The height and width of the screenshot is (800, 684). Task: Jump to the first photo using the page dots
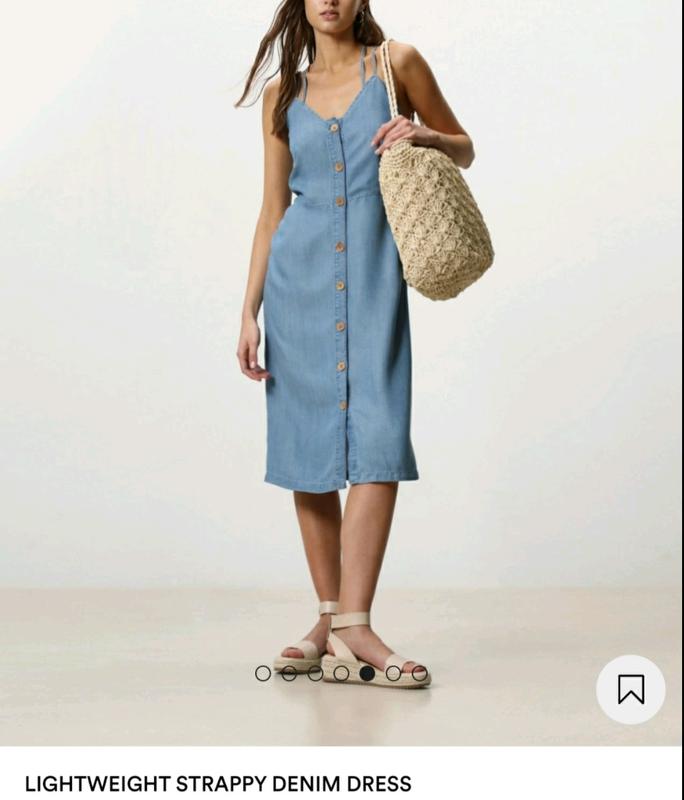coord(263,673)
